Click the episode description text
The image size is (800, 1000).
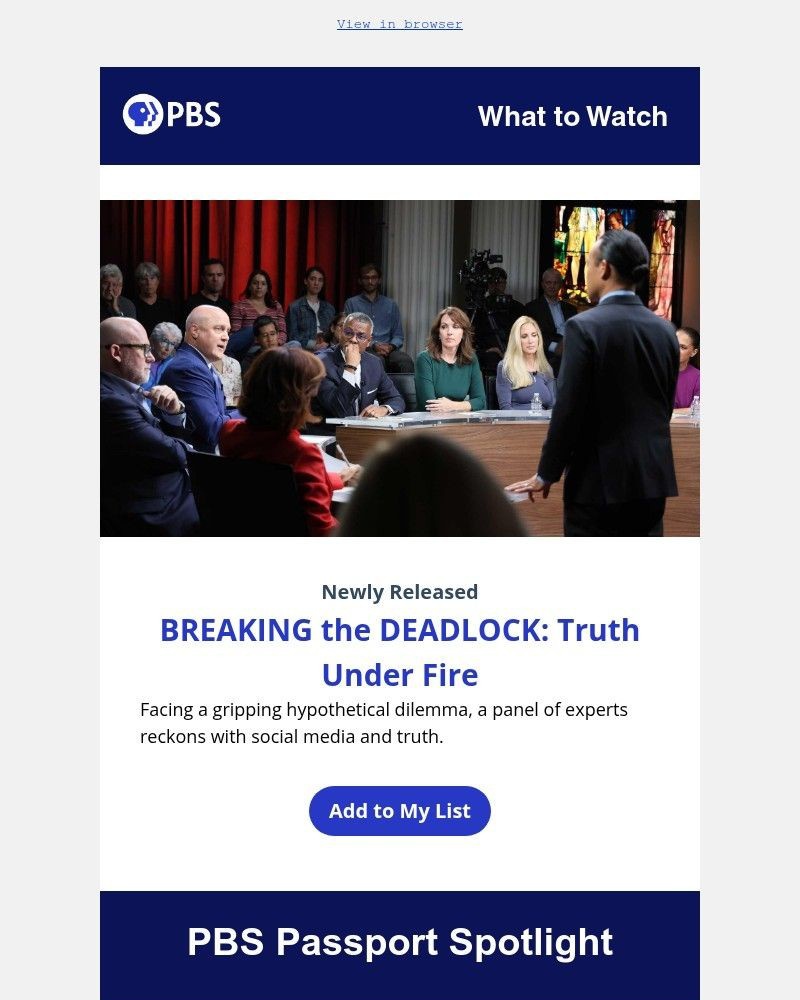point(383,722)
